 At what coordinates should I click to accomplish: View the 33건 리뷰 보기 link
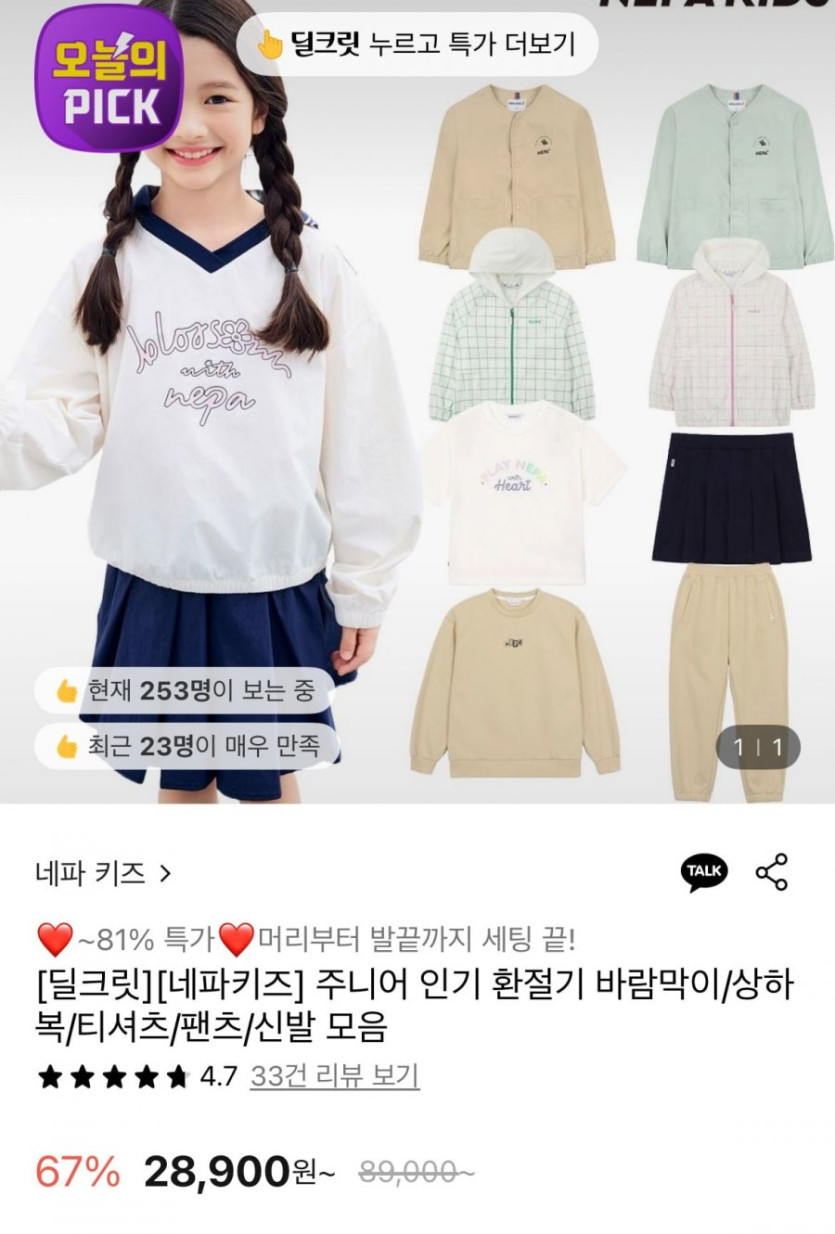(x=334, y=1076)
